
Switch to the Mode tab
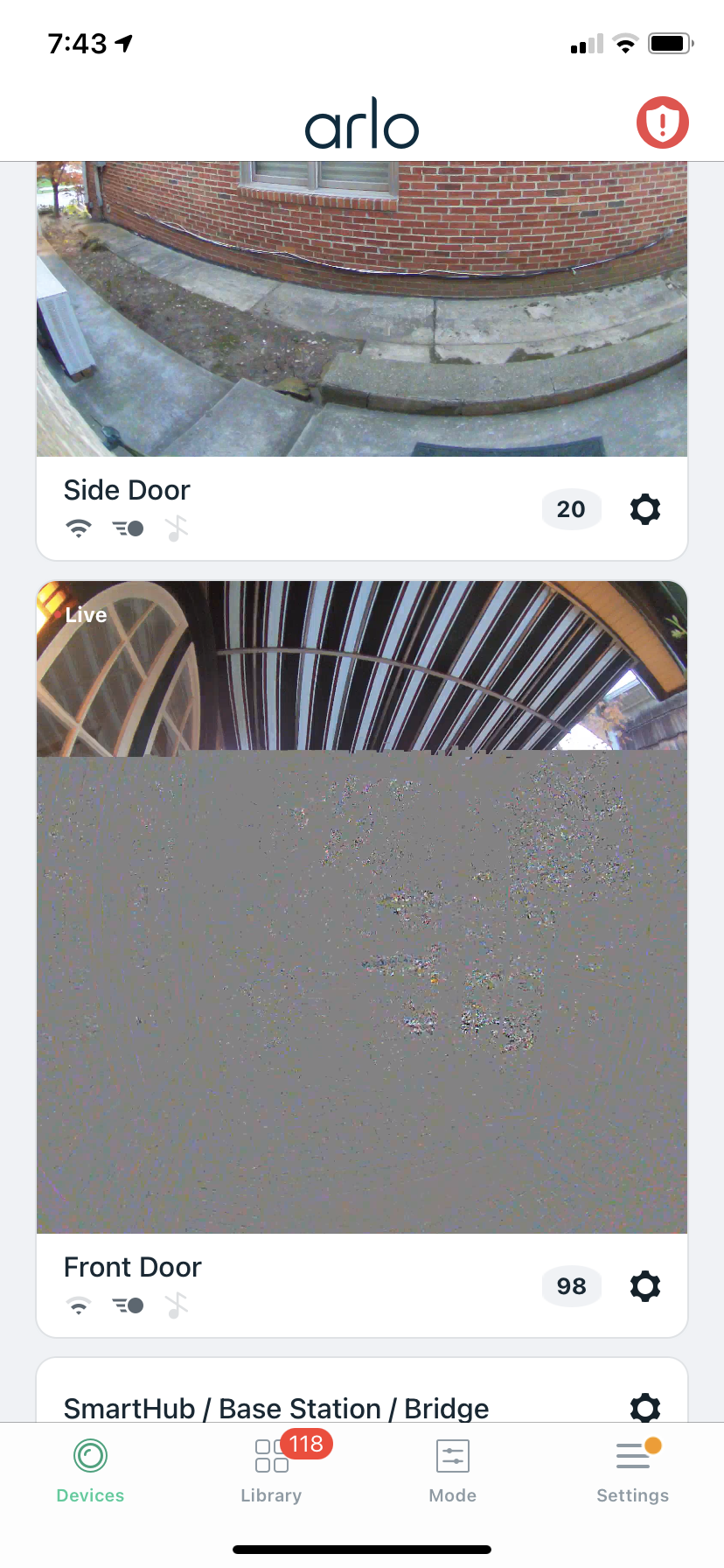pyautogui.click(x=453, y=1472)
